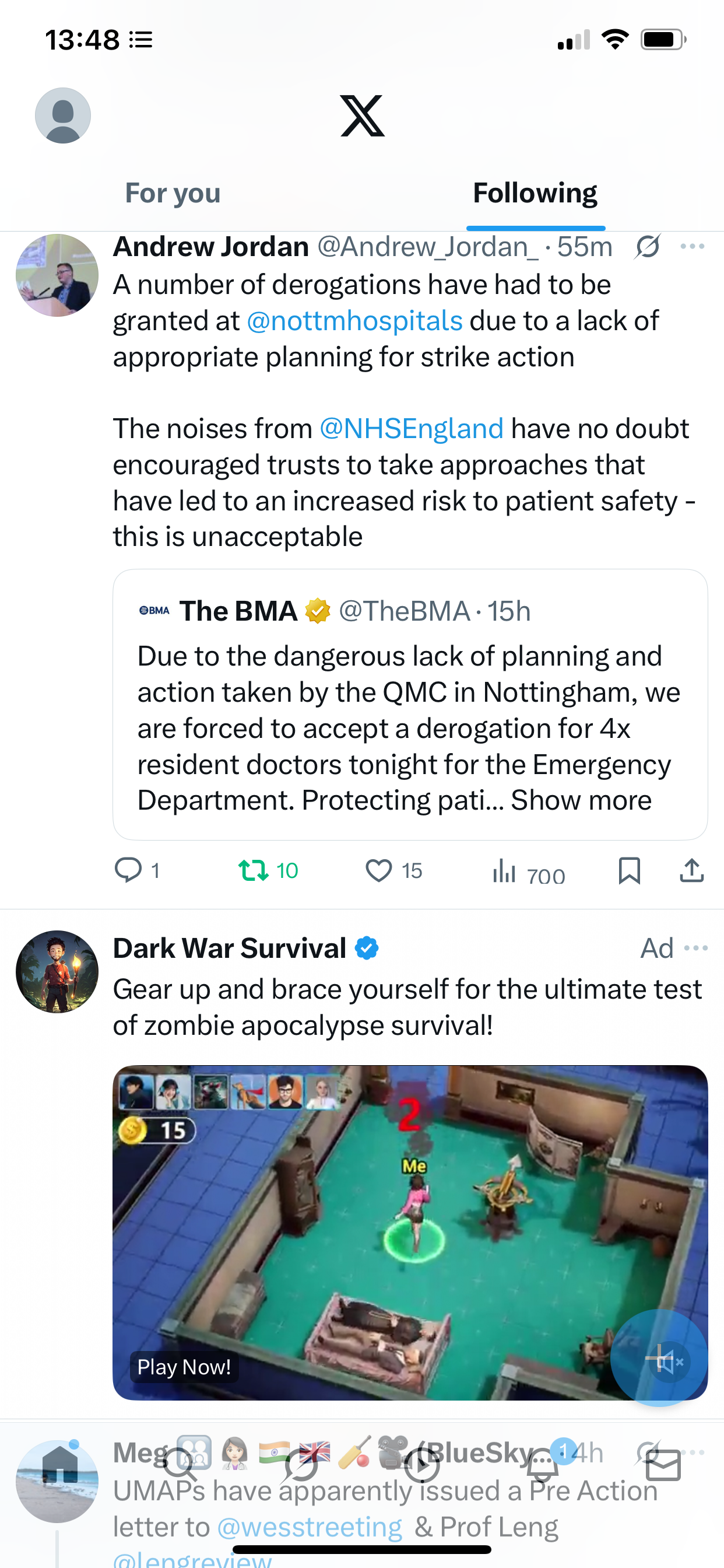Viewport: 724px width, 1568px height.
Task: View analytics for Andrew Jordan's post
Action: point(504,870)
